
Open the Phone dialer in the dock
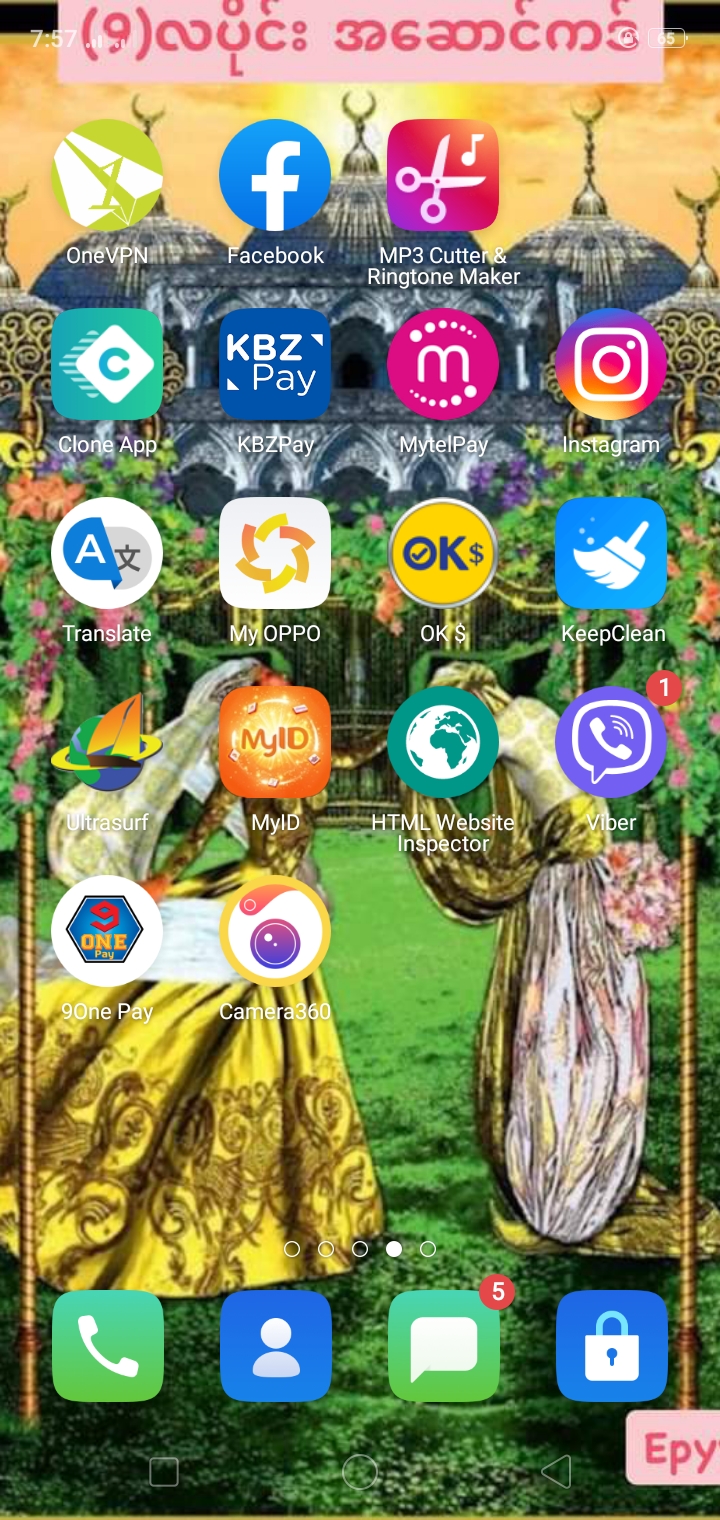coord(107,1346)
